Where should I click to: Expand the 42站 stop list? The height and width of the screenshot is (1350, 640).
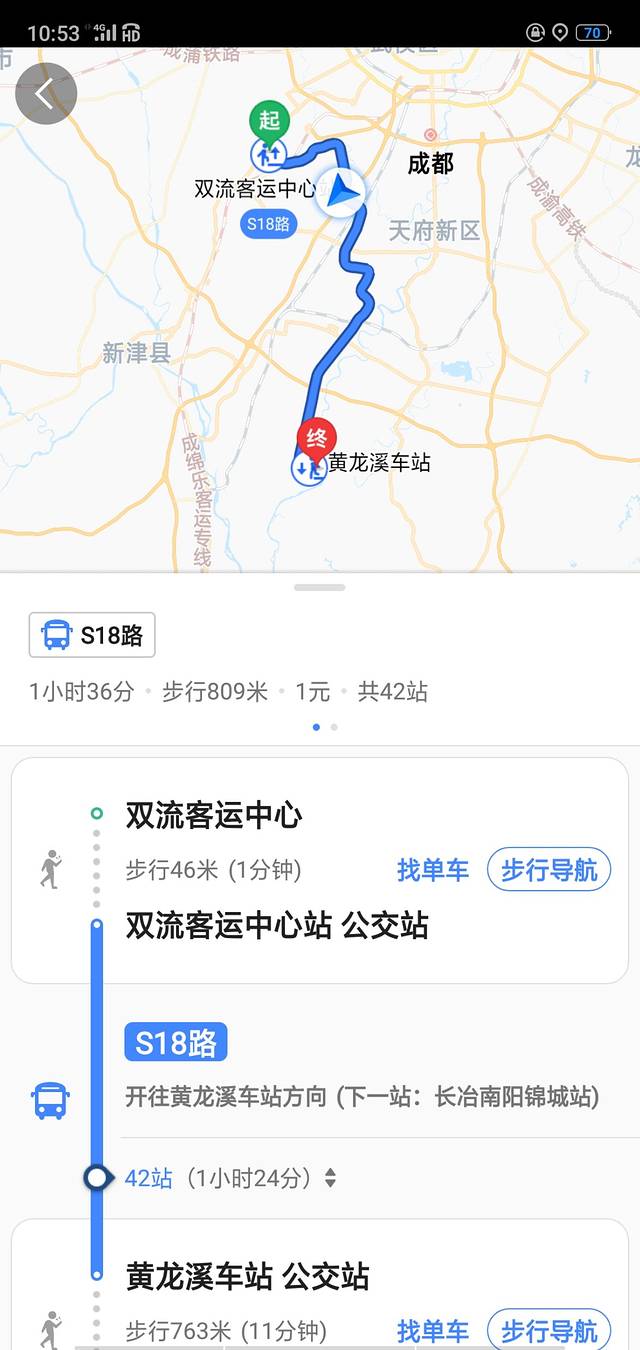pos(230,1179)
